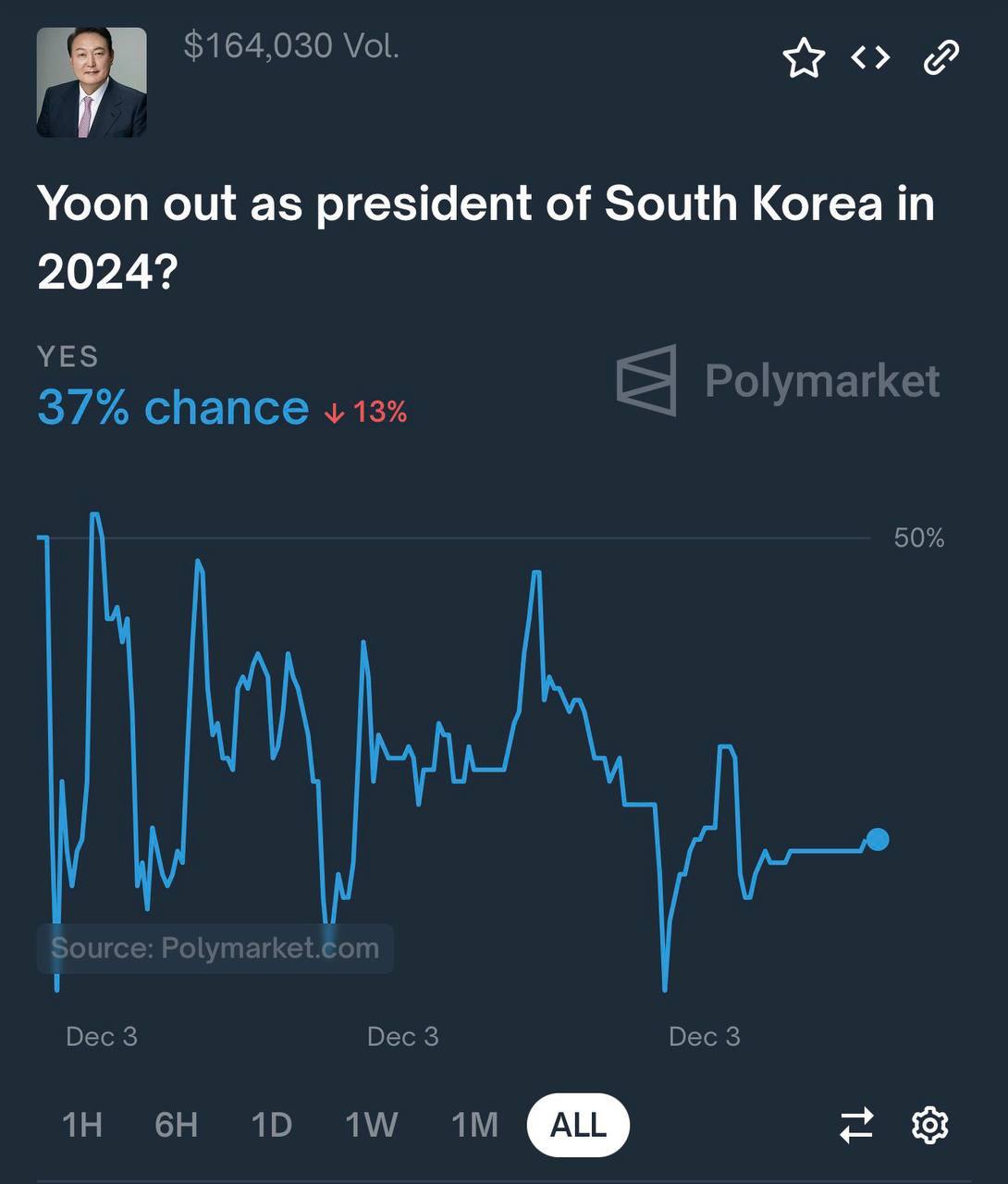Choose the 1M chart range

(x=473, y=1125)
